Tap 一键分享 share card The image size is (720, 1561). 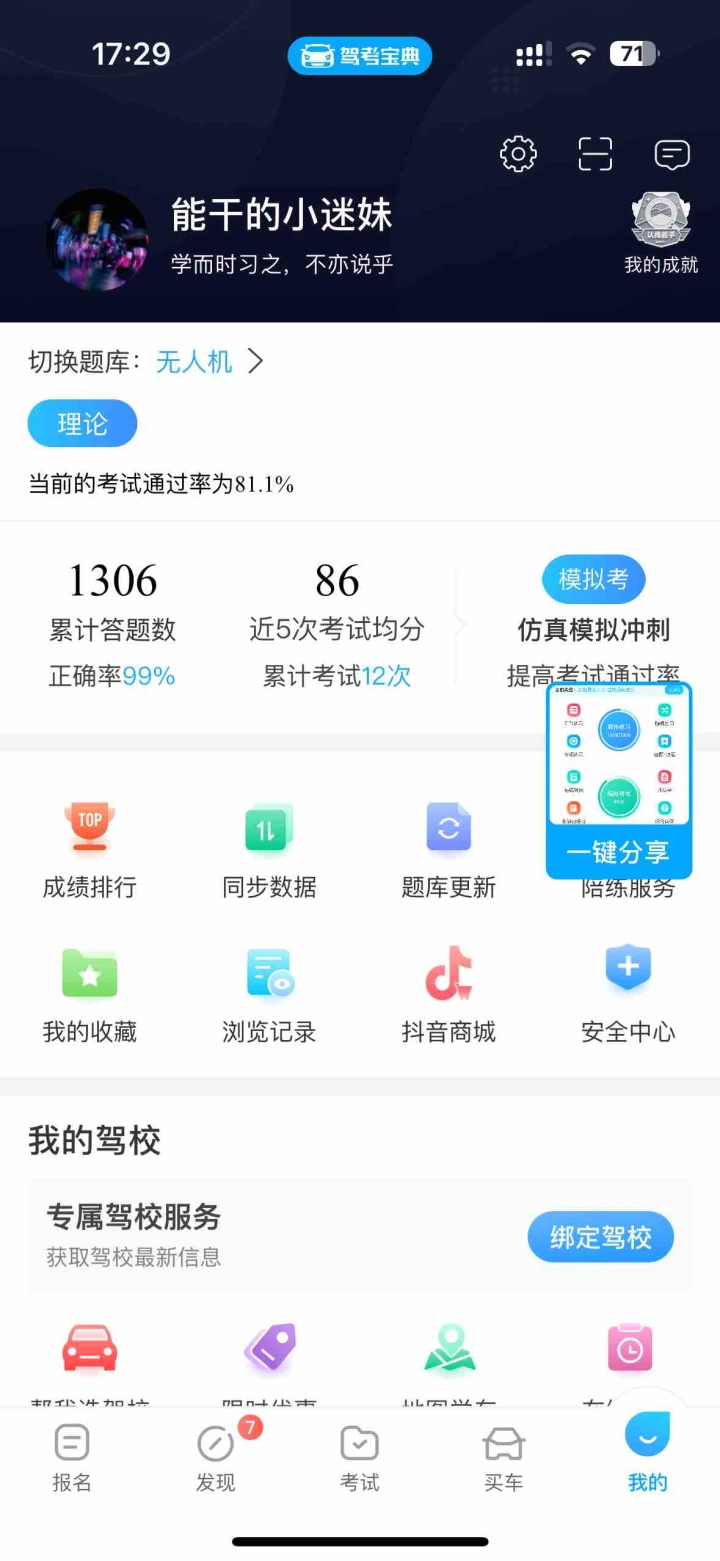click(x=619, y=781)
